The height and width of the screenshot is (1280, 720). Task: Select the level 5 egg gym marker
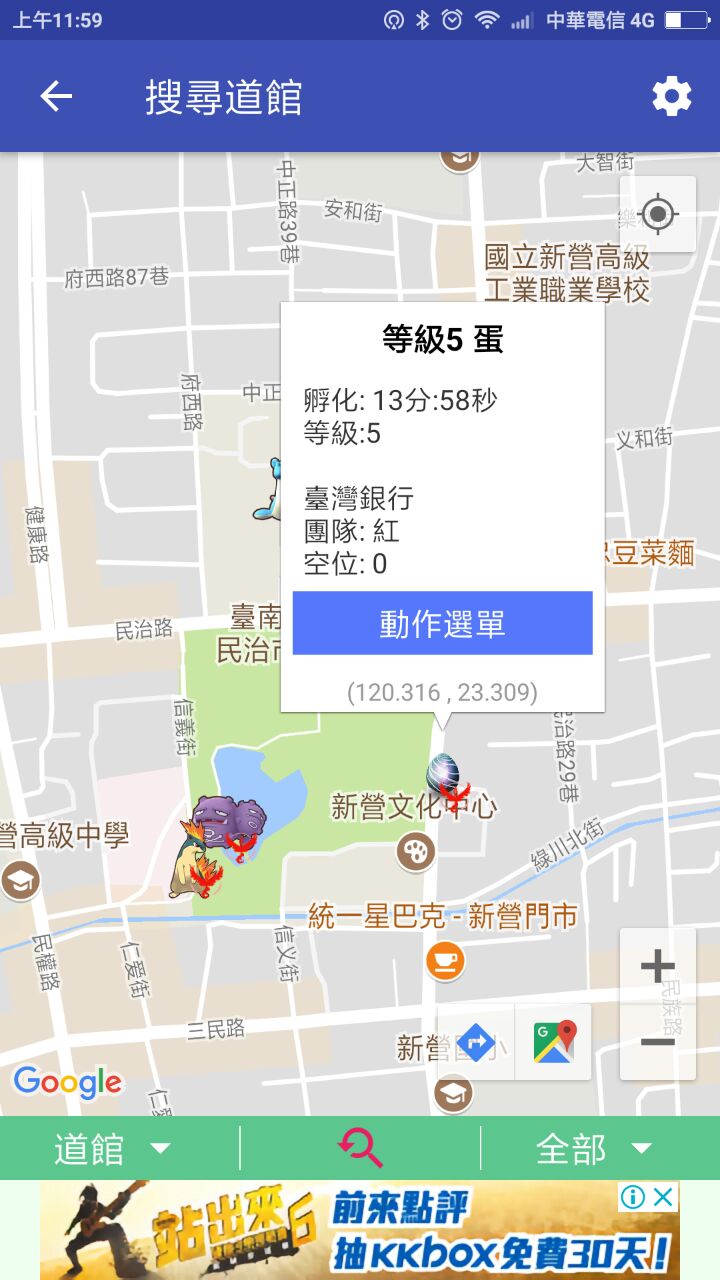[x=442, y=776]
